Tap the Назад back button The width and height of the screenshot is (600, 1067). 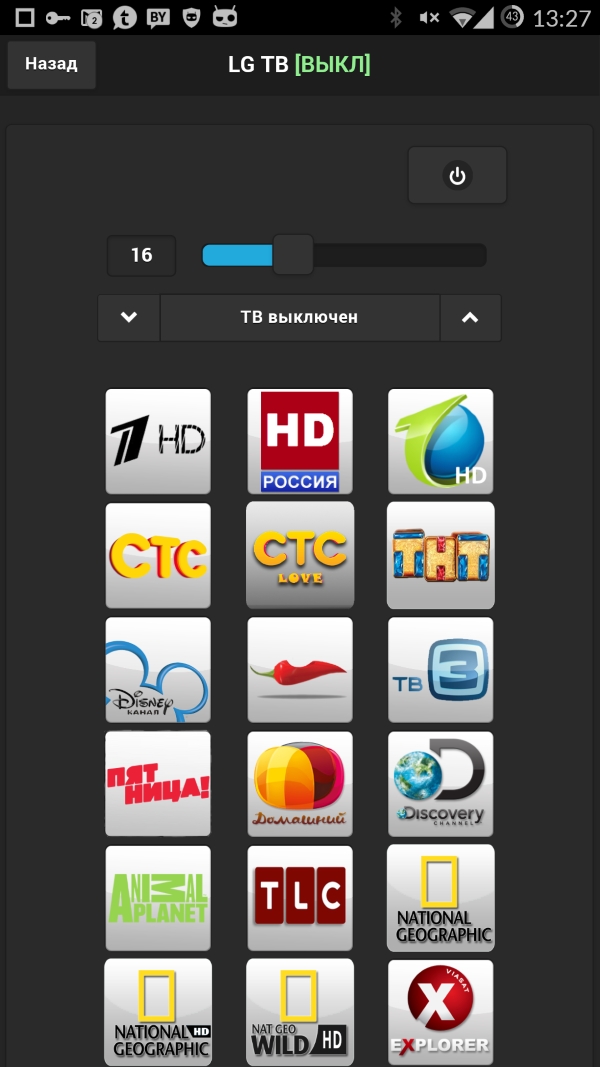click(x=51, y=65)
